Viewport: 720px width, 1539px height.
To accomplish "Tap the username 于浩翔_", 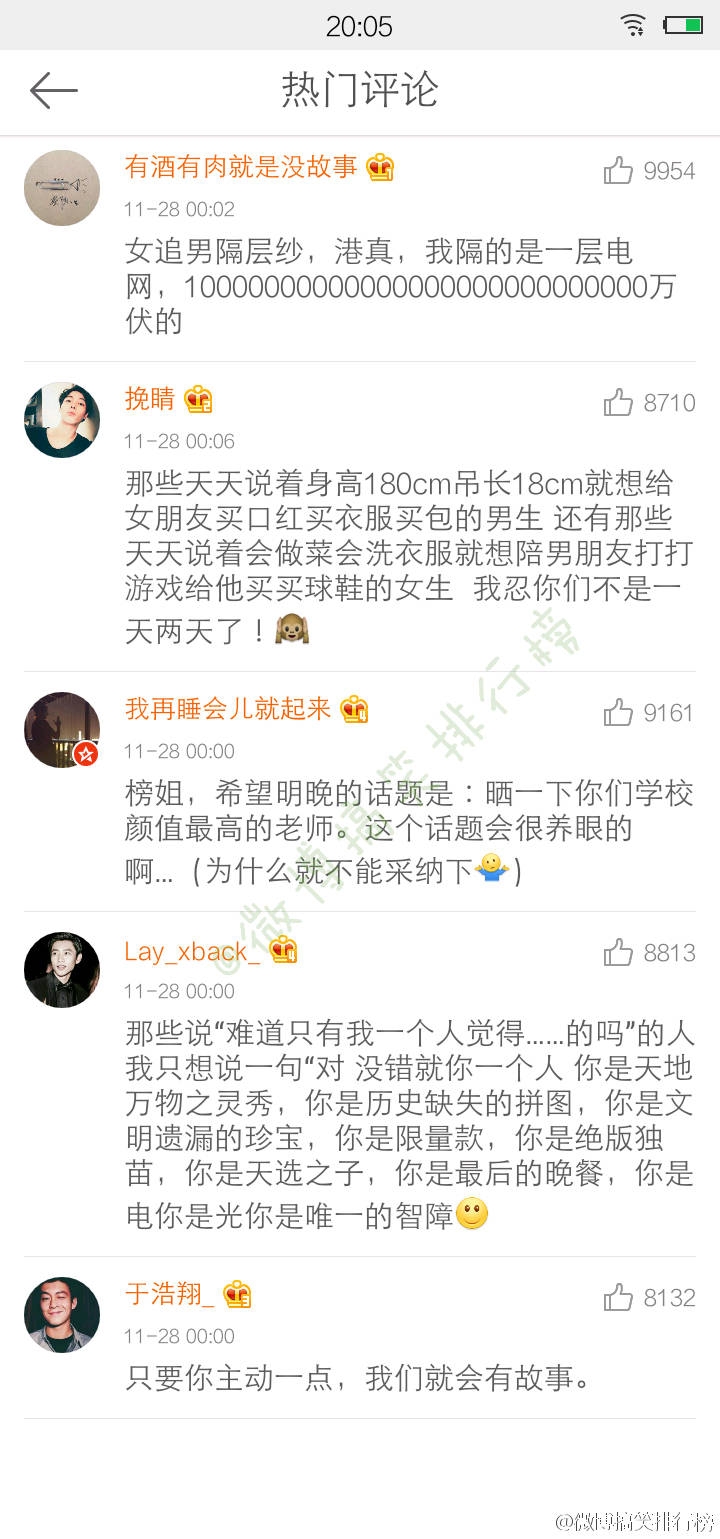I will (169, 1294).
